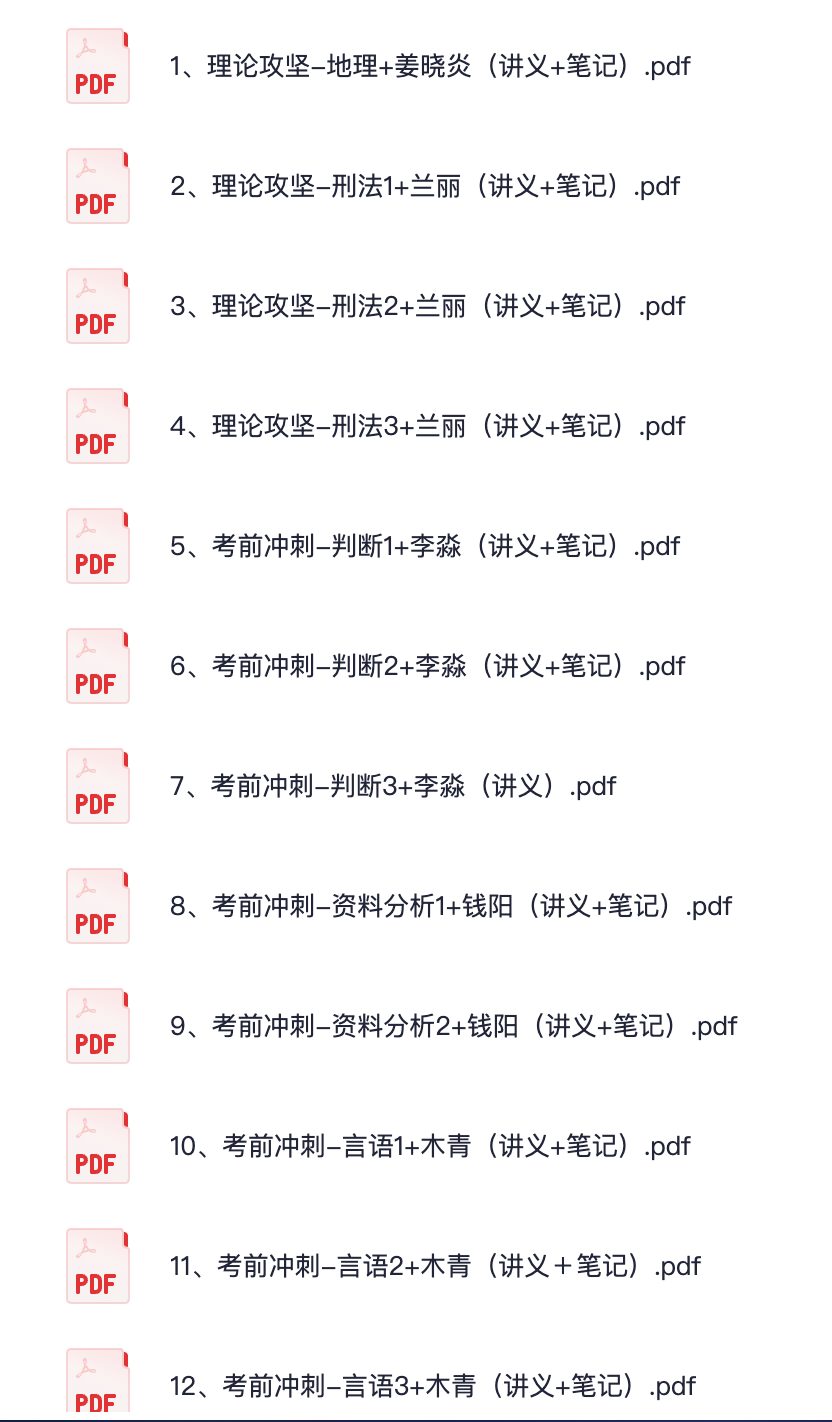Click the PDF icon beside 考前冲刺-判断2
This screenshot has height=1422, width=832.
pyautogui.click(x=97, y=666)
